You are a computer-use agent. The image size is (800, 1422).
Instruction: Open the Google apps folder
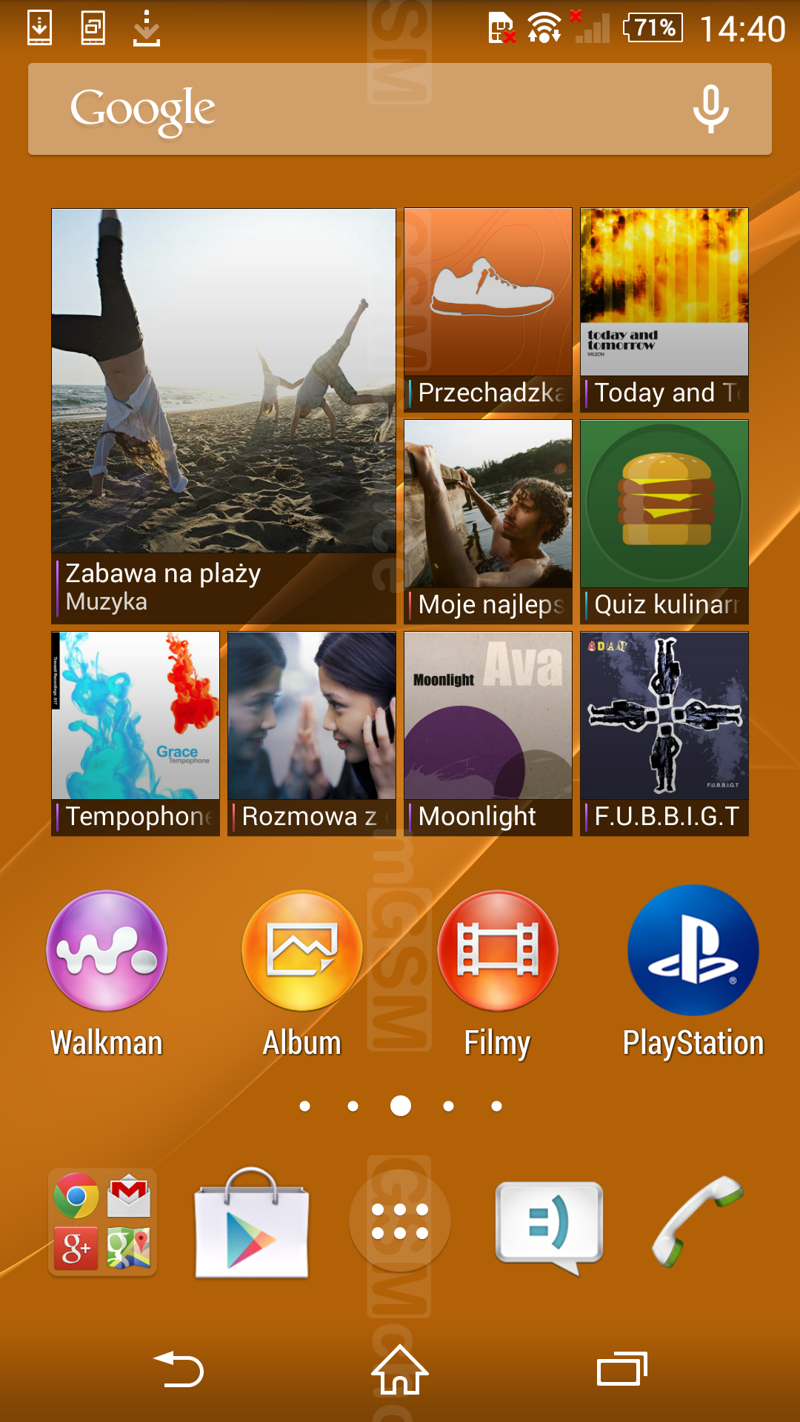pos(102,1222)
